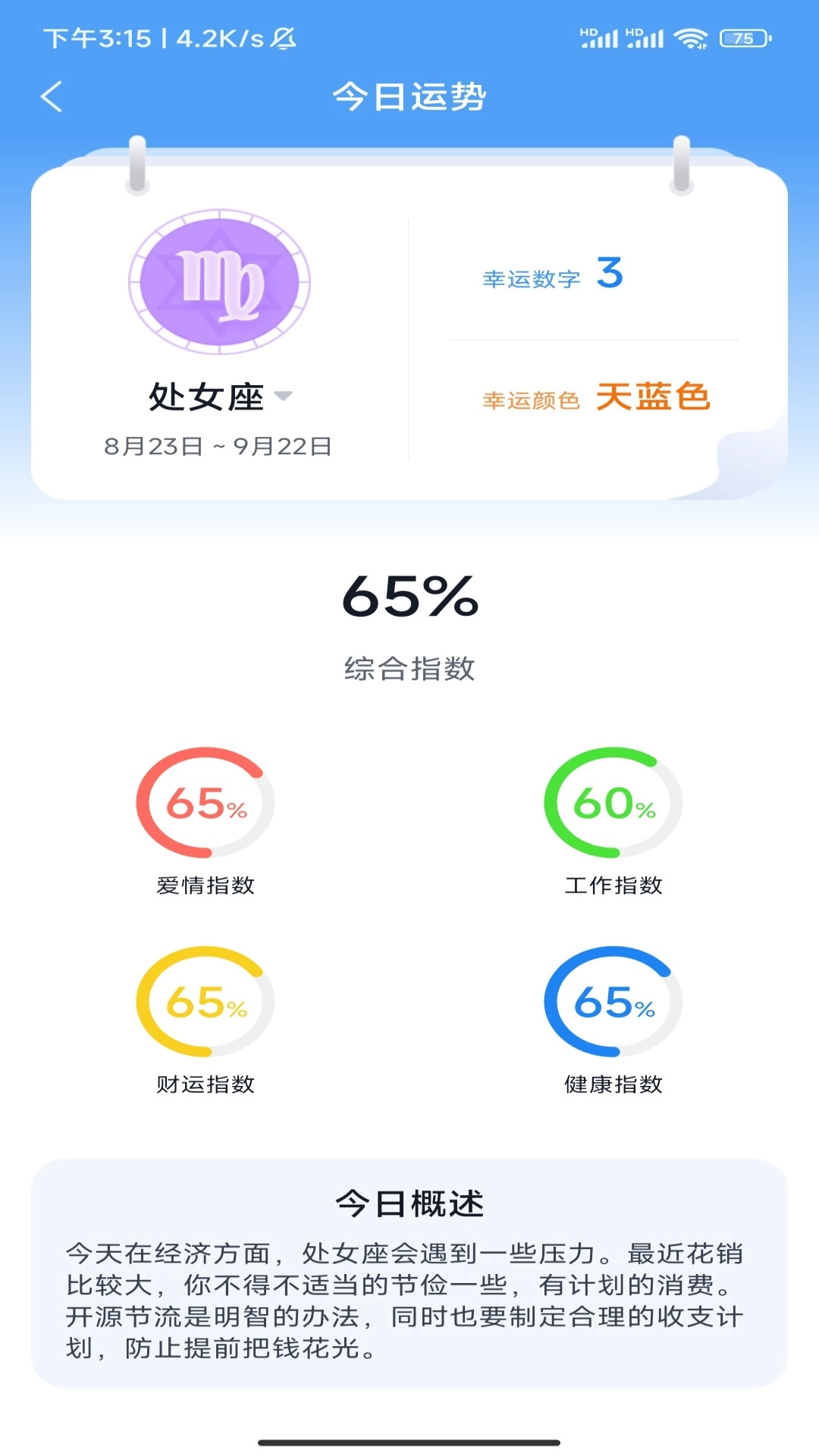
Task: Go back using the left arrow
Action: pyautogui.click(x=51, y=97)
